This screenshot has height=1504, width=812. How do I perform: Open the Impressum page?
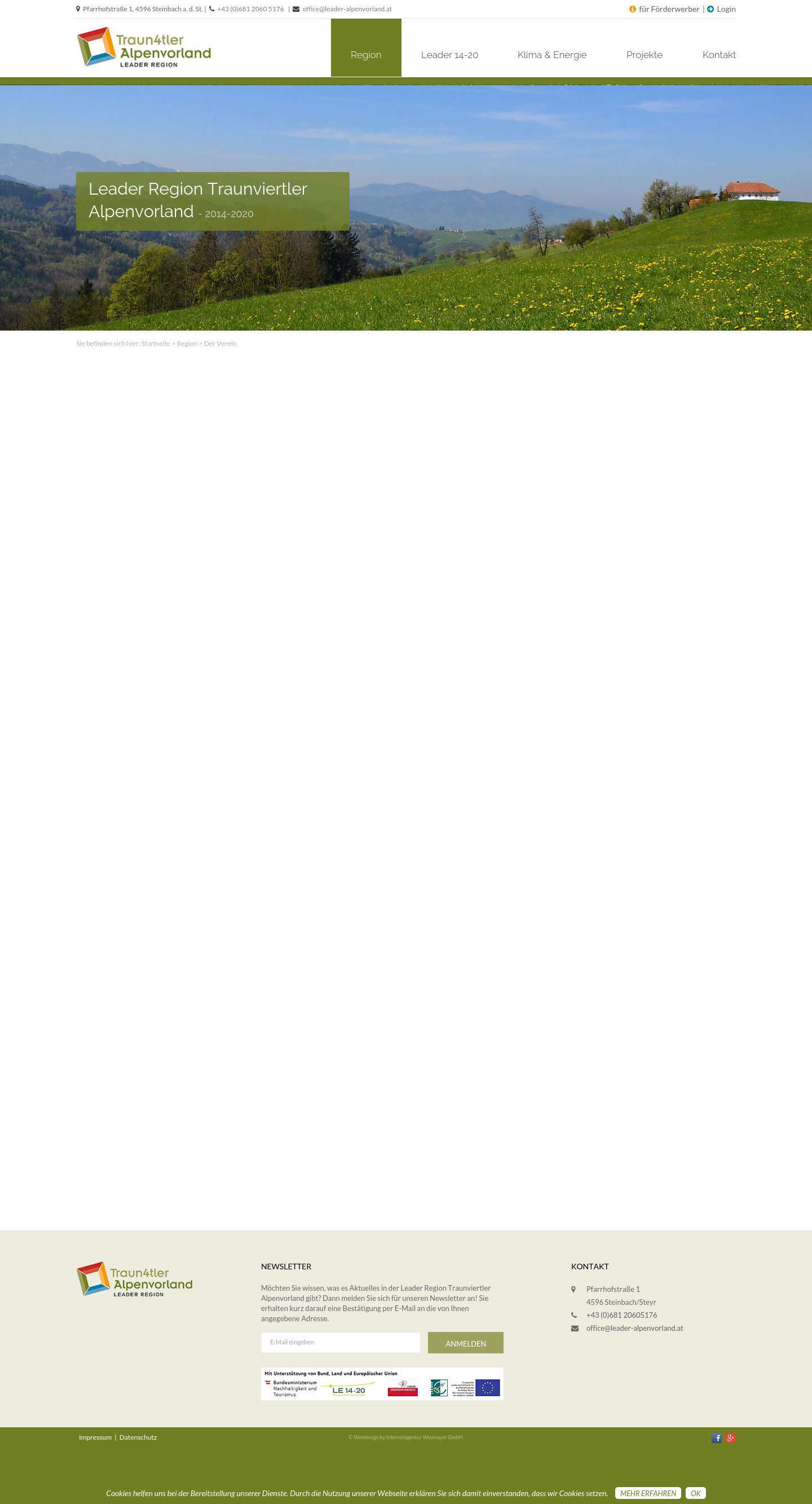tap(95, 1437)
